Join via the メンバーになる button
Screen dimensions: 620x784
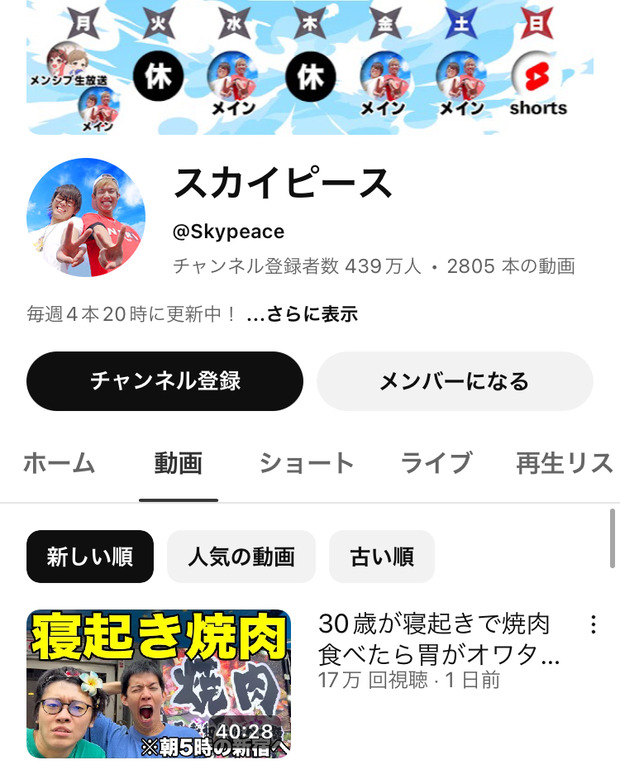(x=455, y=381)
